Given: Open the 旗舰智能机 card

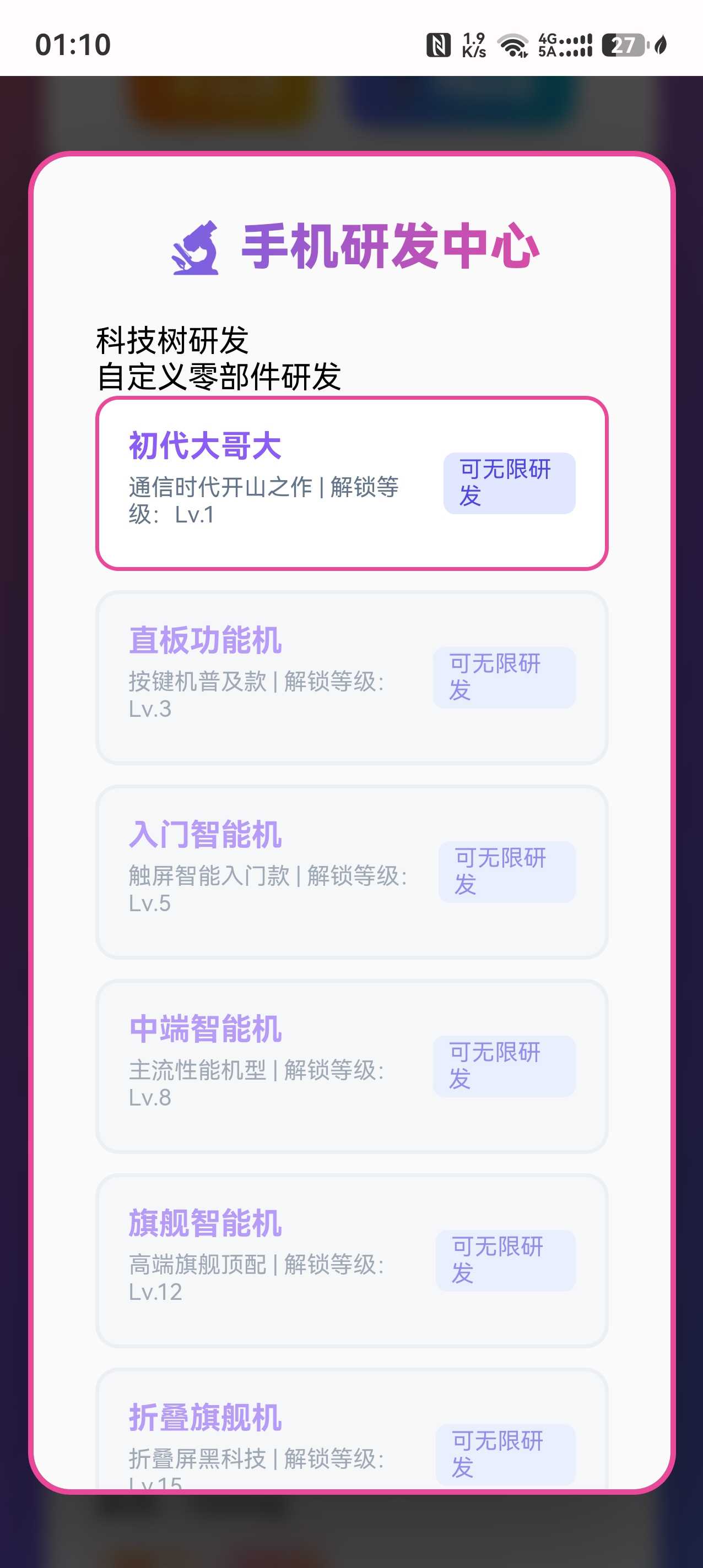Looking at the screenshot, I should coord(351,1260).
